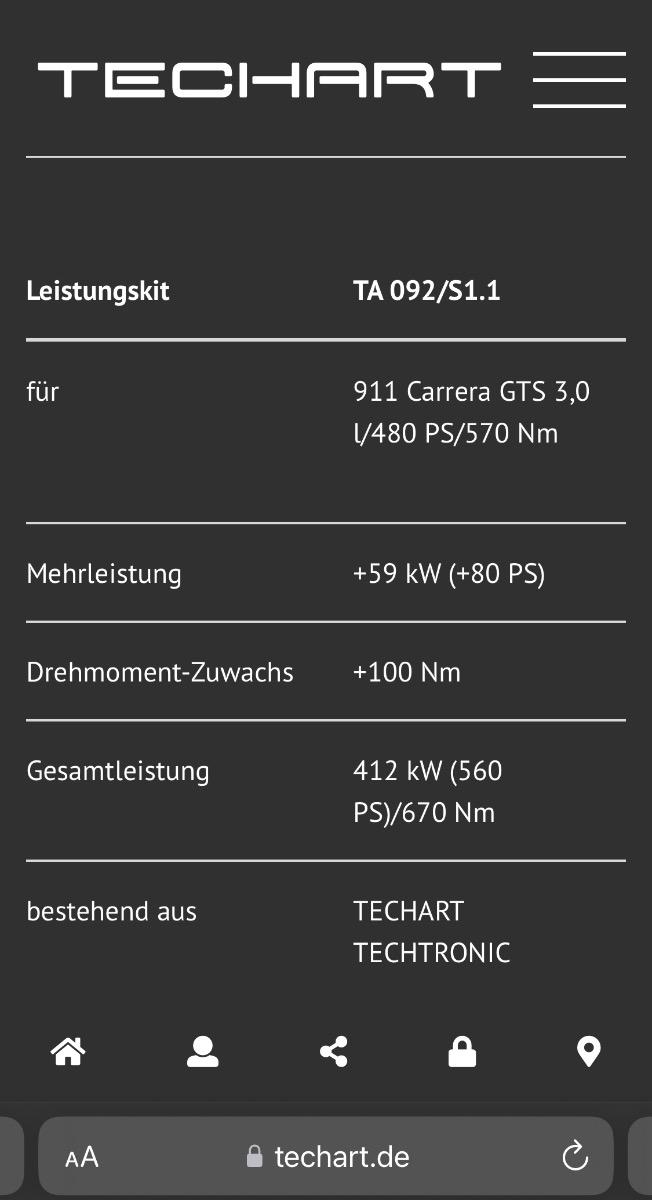Open the AA reader text options
Screen dimensions: 652x1200
(x=82, y=1158)
